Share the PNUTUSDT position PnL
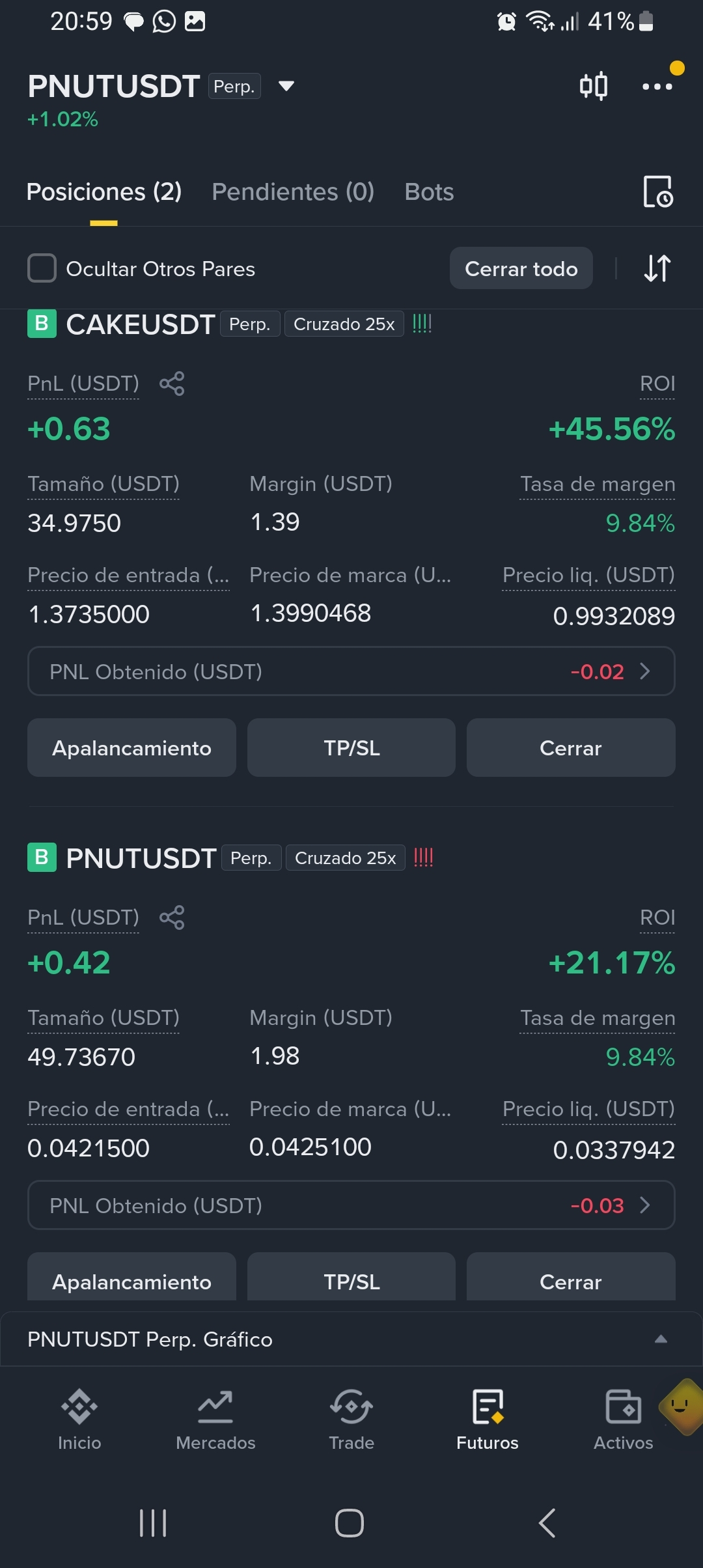This screenshot has height=1568, width=703. pyautogui.click(x=172, y=917)
